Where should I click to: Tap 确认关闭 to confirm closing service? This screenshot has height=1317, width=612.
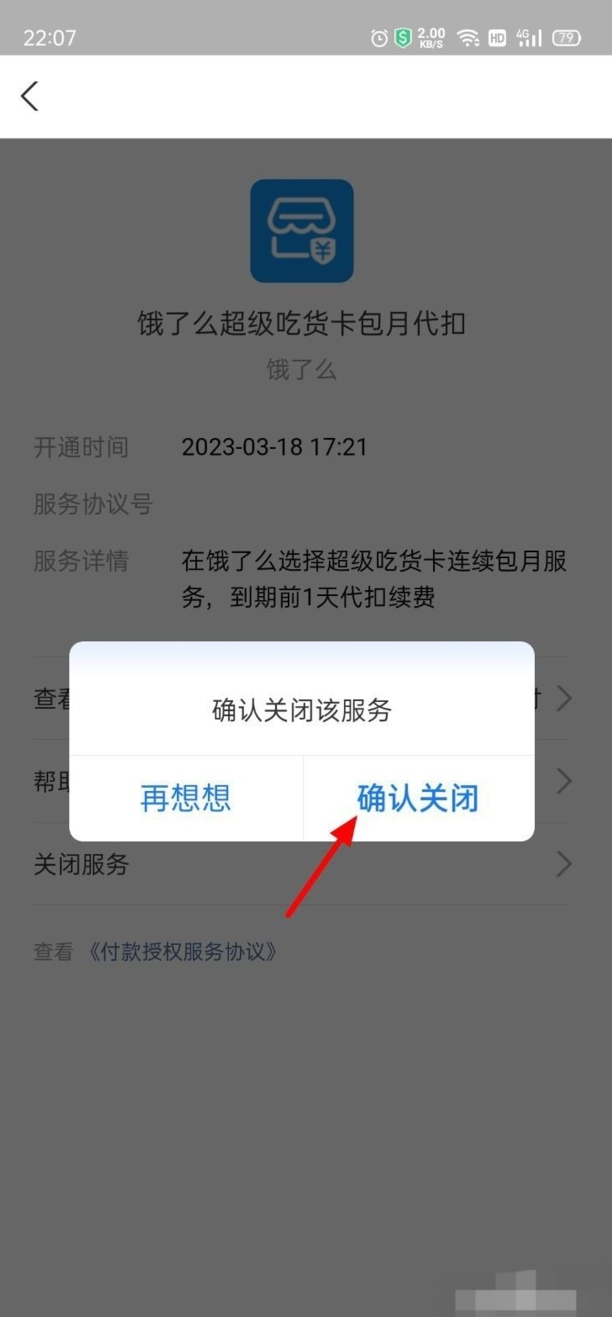click(x=418, y=798)
